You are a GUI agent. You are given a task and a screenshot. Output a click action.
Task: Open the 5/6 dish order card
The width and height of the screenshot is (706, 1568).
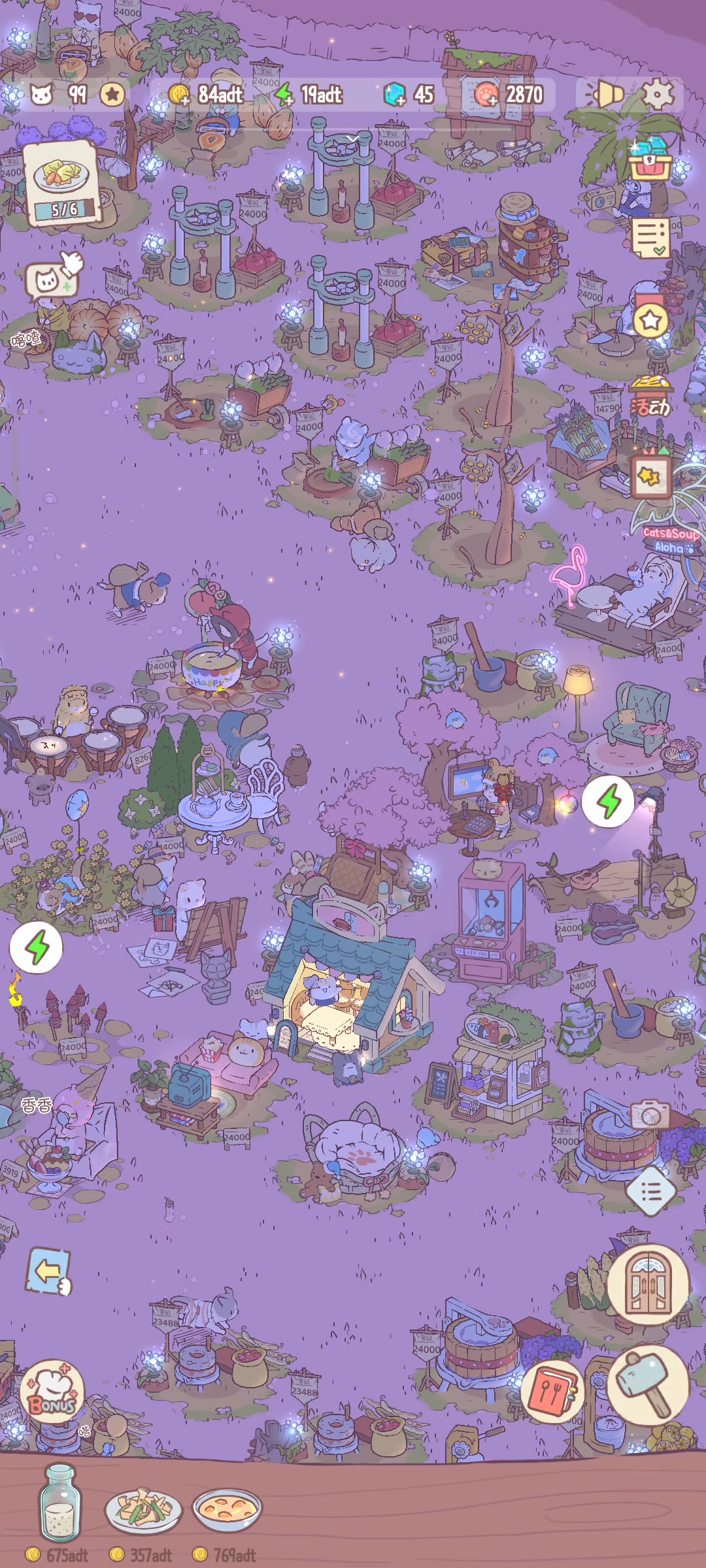pyautogui.click(x=62, y=183)
